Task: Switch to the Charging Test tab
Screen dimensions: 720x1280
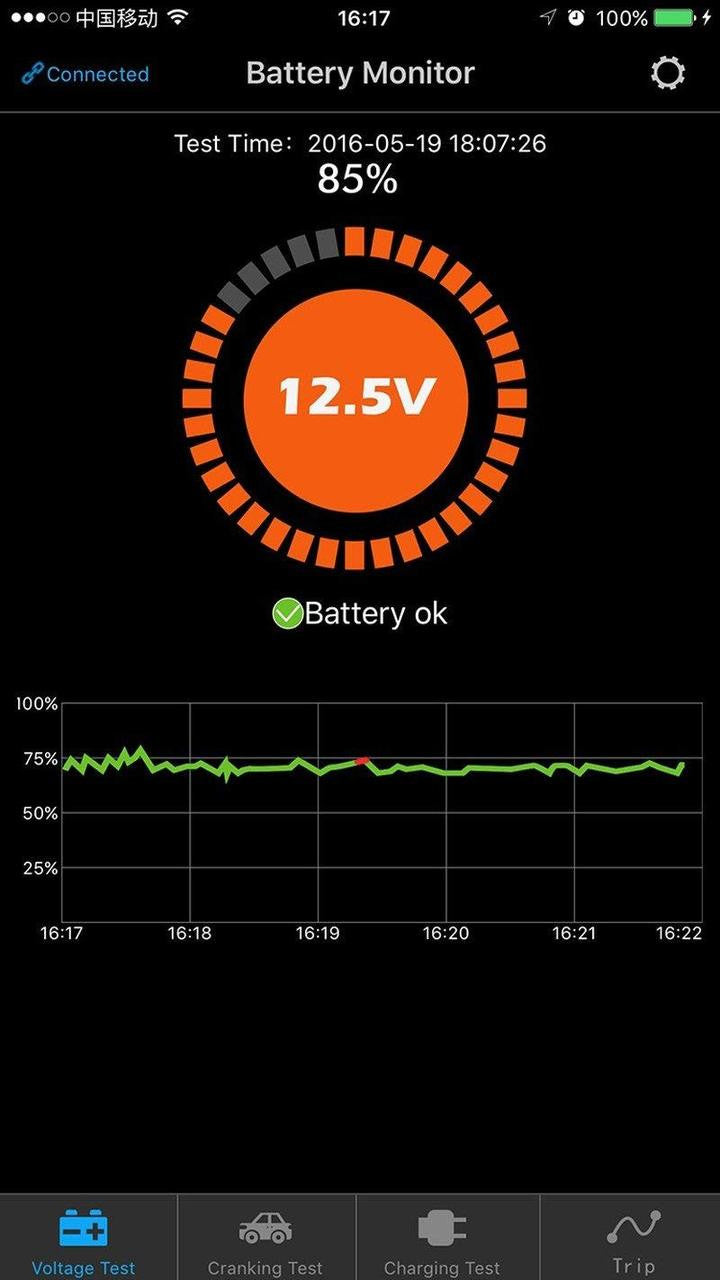Action: (442, 1240)
